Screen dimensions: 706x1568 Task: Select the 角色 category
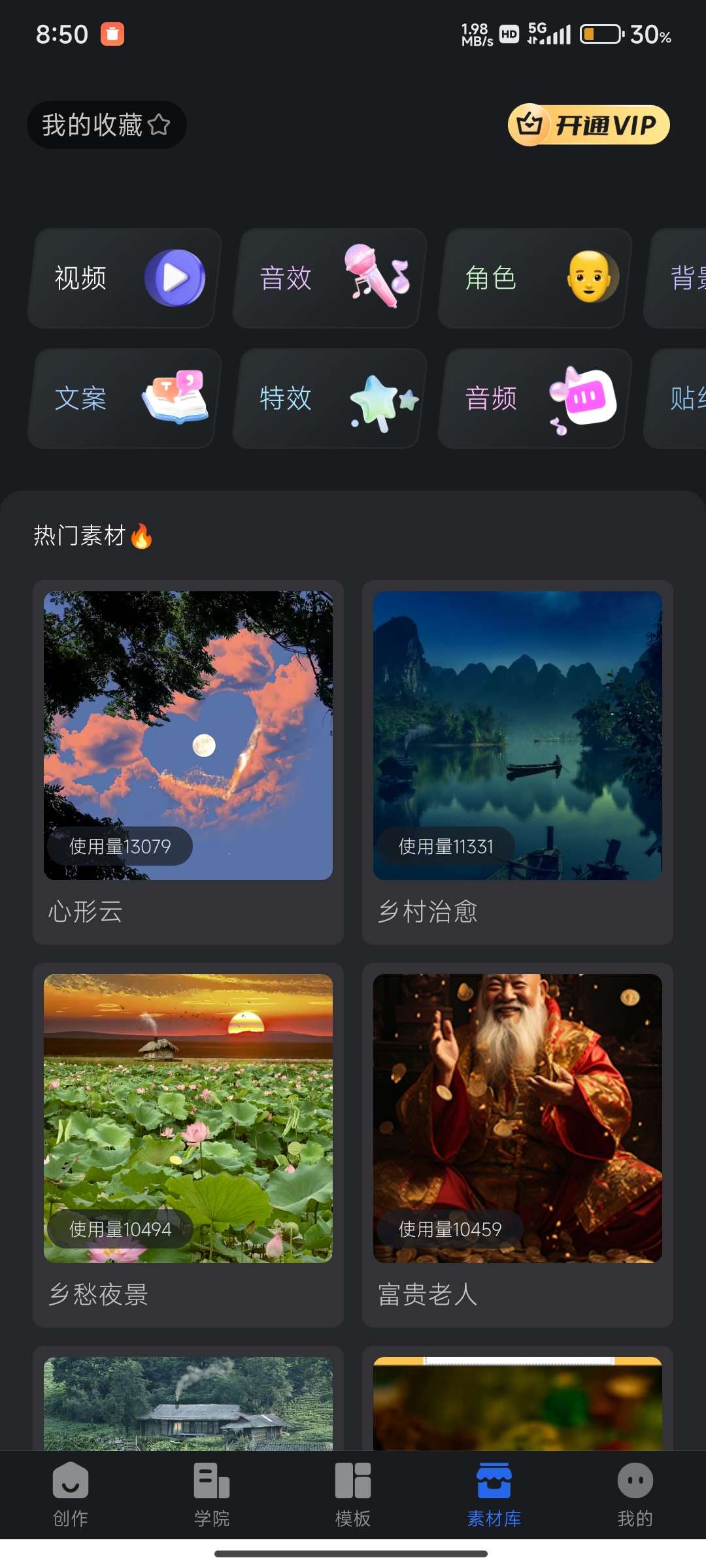pyautogui.click(x=535, y=278)
